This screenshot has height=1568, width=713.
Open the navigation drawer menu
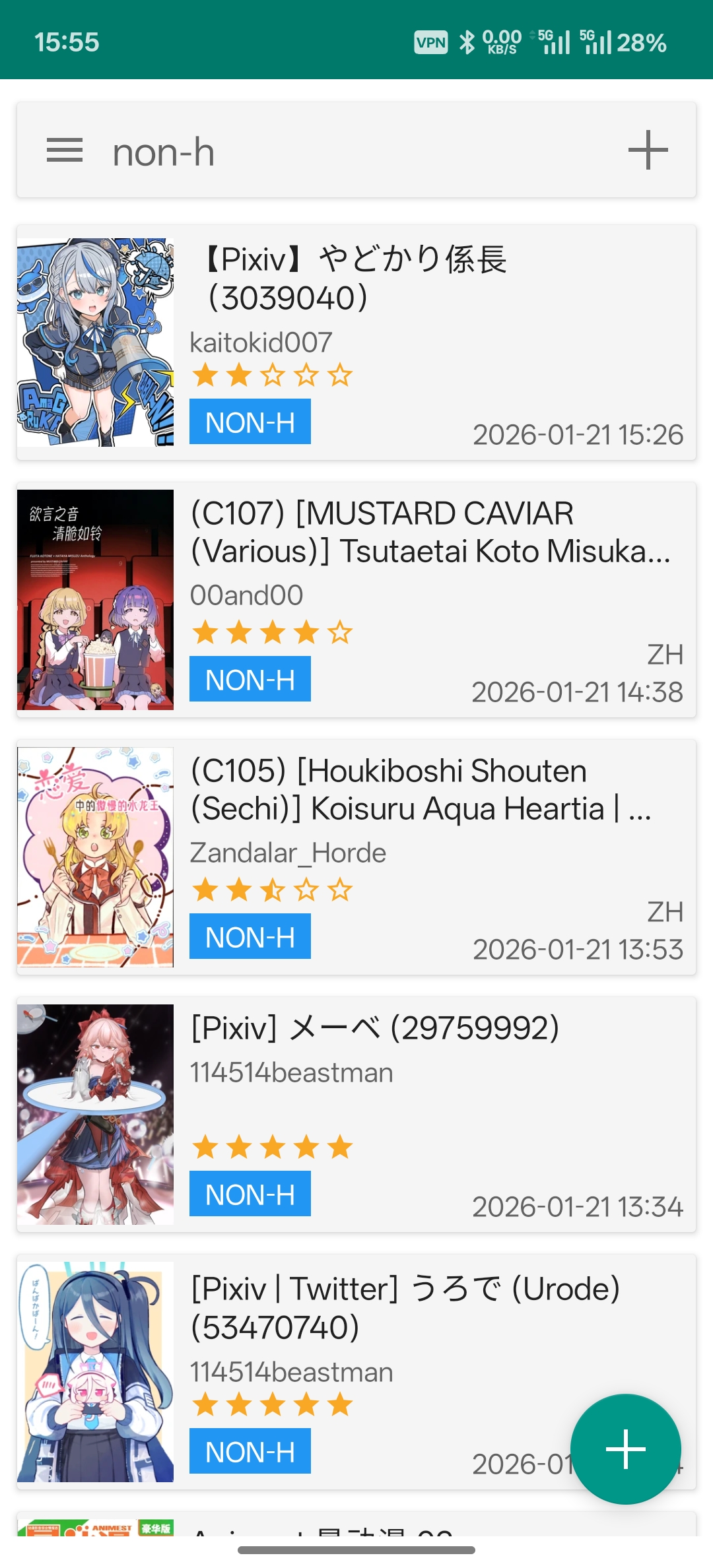pos(65,150)
